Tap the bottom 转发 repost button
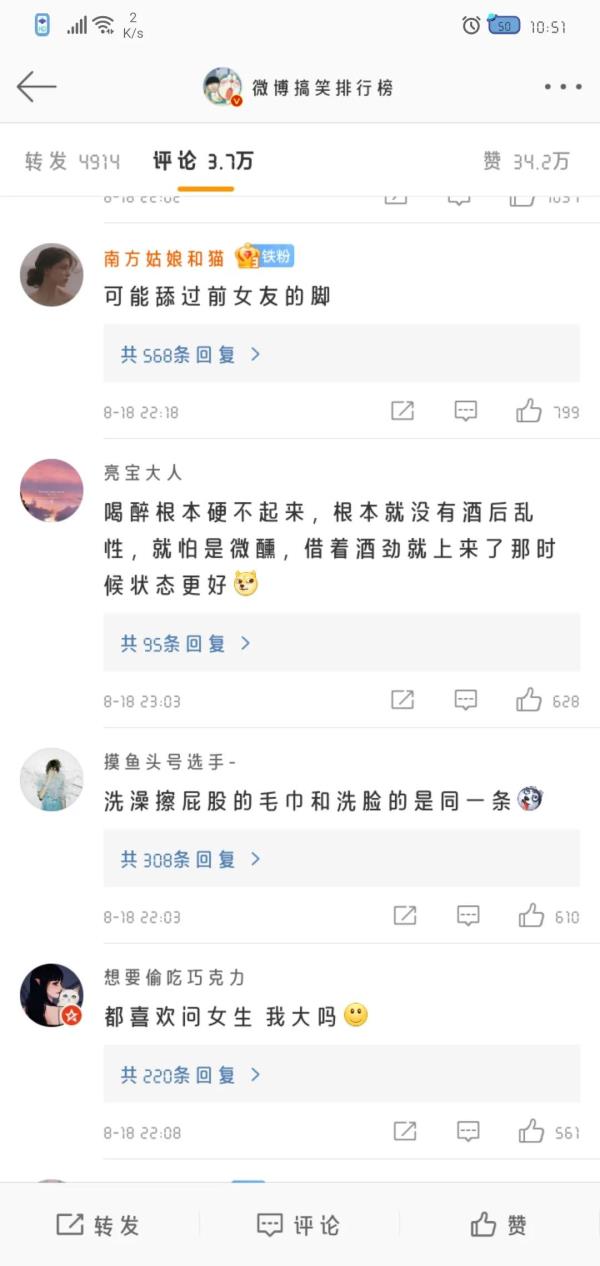The image size is (600, 1266). point(99,1225)
